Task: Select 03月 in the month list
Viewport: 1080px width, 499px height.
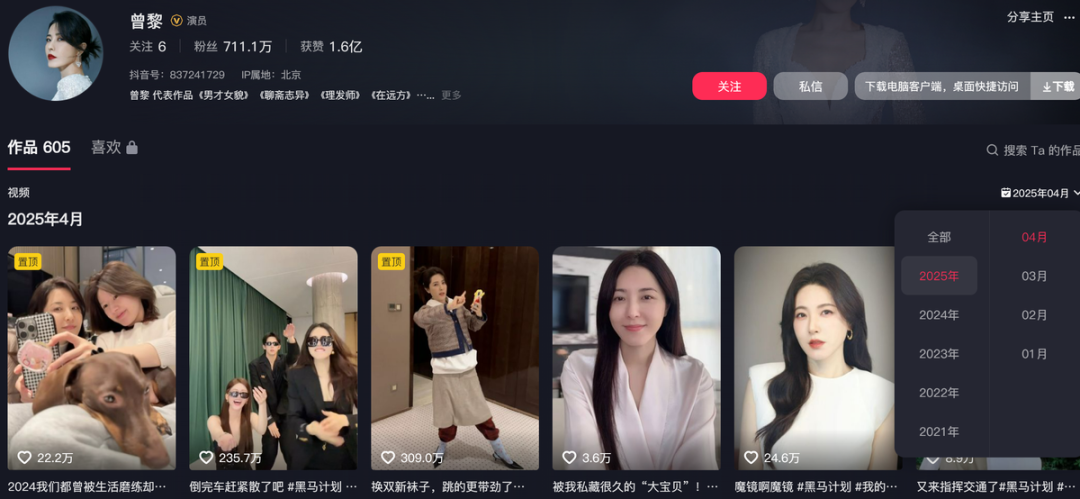Action: (1034, 276)
